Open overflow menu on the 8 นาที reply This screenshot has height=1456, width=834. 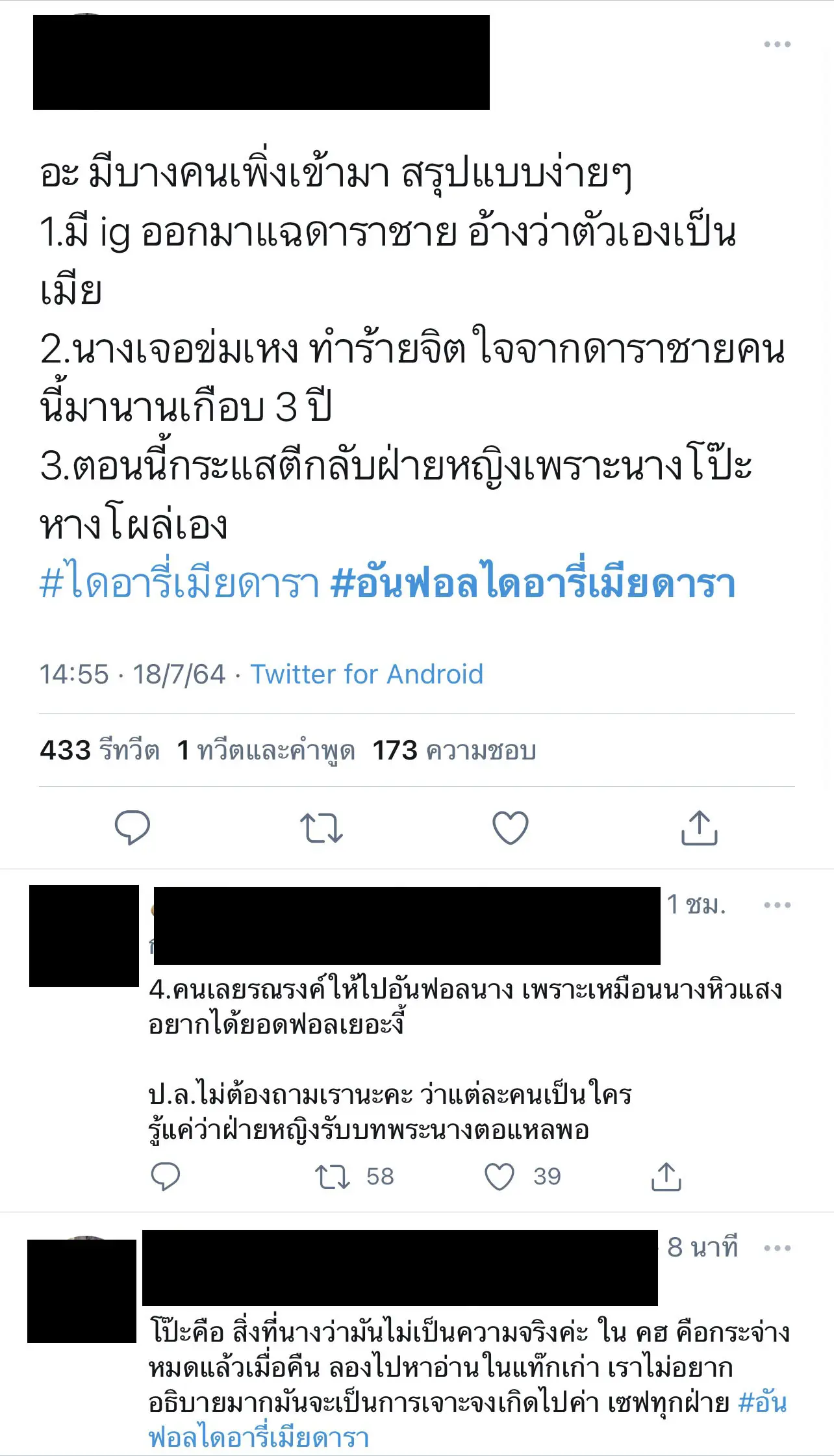click(777, 1248)
